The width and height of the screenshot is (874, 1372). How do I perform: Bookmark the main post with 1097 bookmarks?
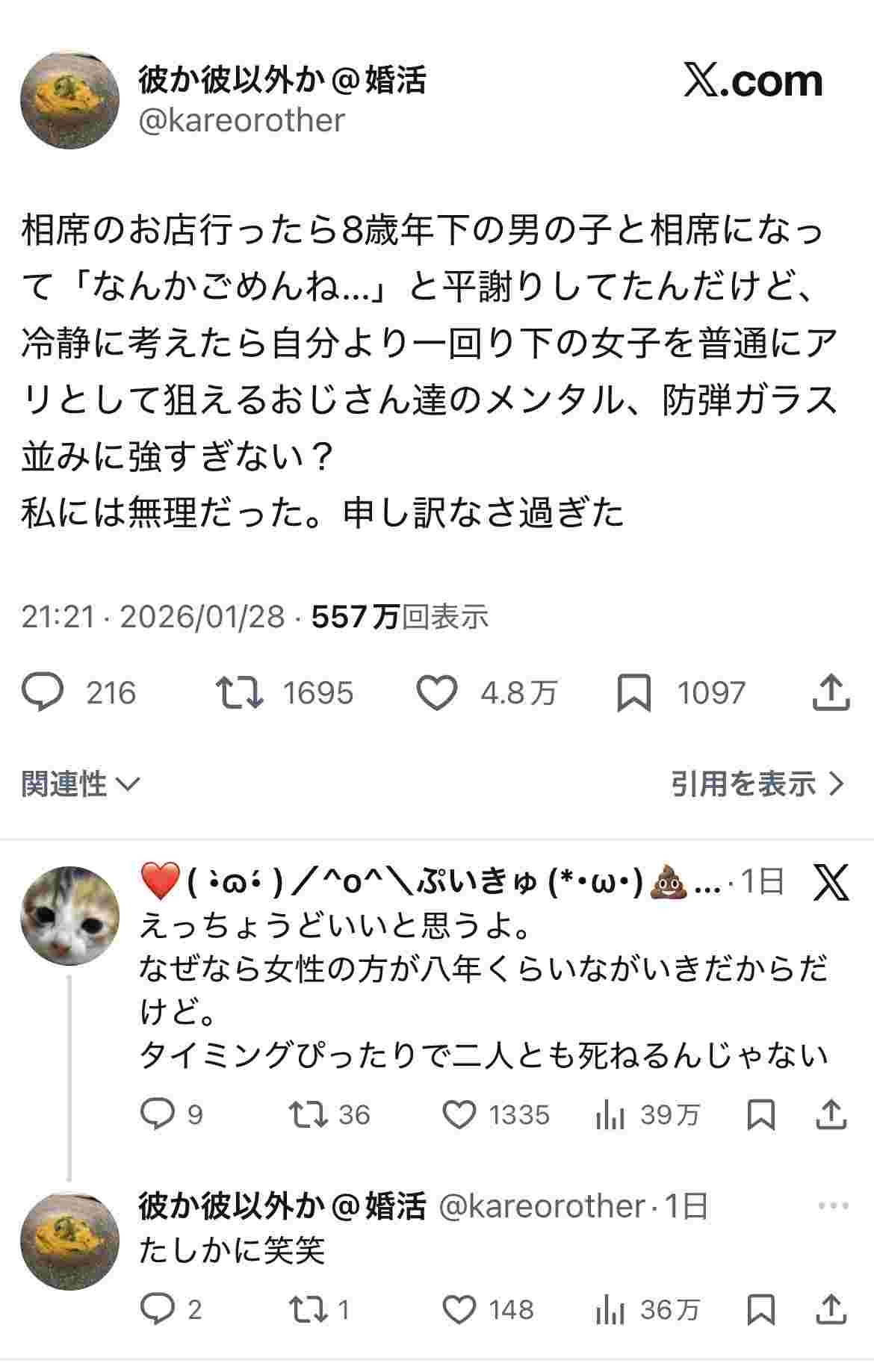(x=633, y=692)
